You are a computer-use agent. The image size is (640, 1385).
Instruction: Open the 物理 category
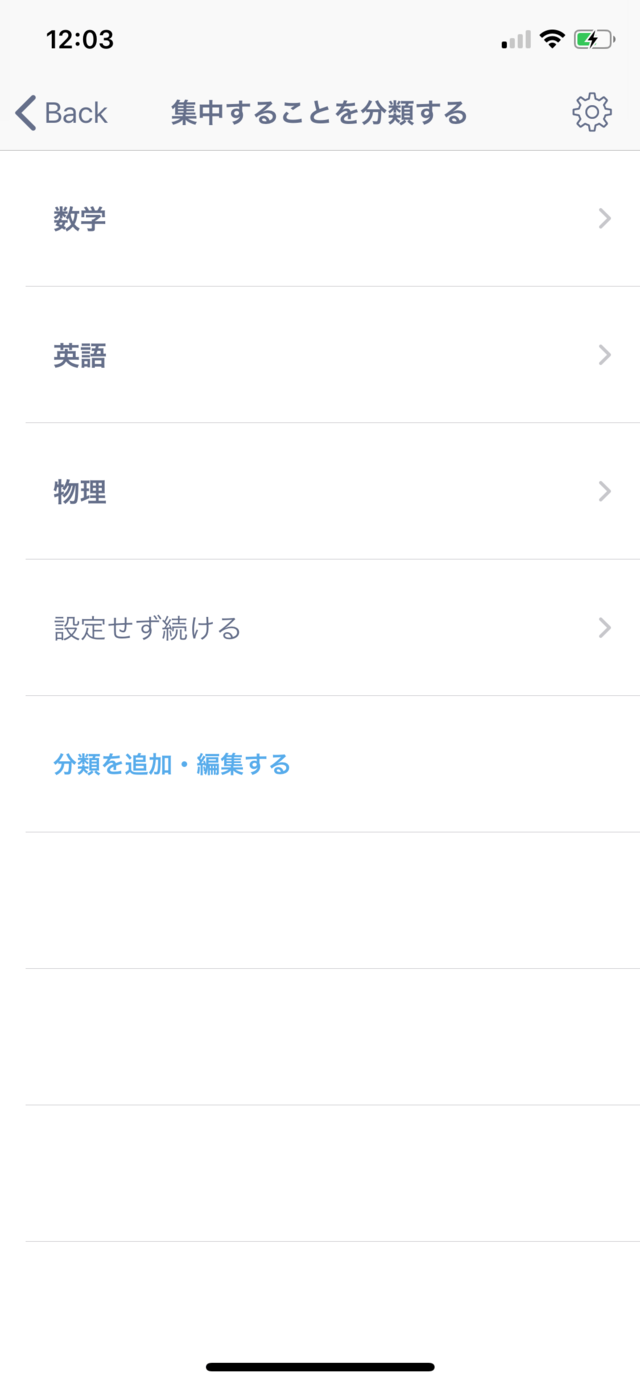[320, 492]
